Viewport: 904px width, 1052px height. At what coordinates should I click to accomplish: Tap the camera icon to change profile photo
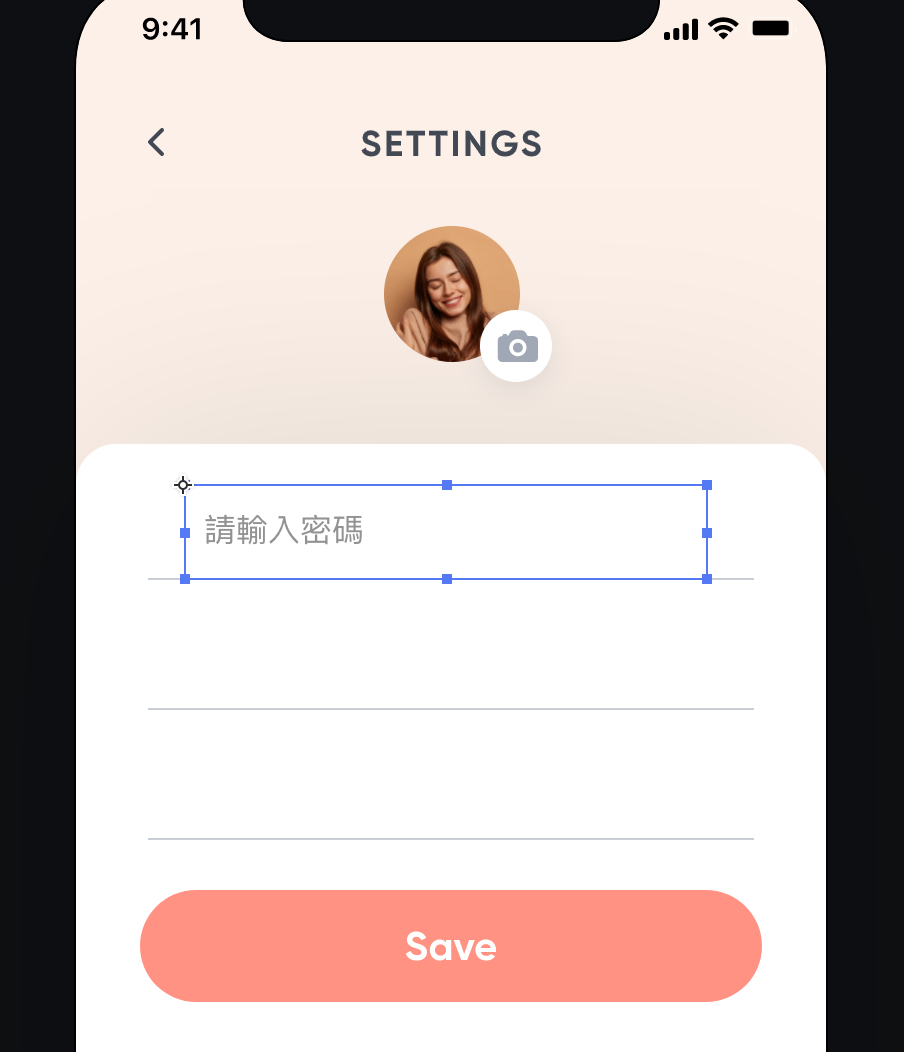tap(517, 347)
